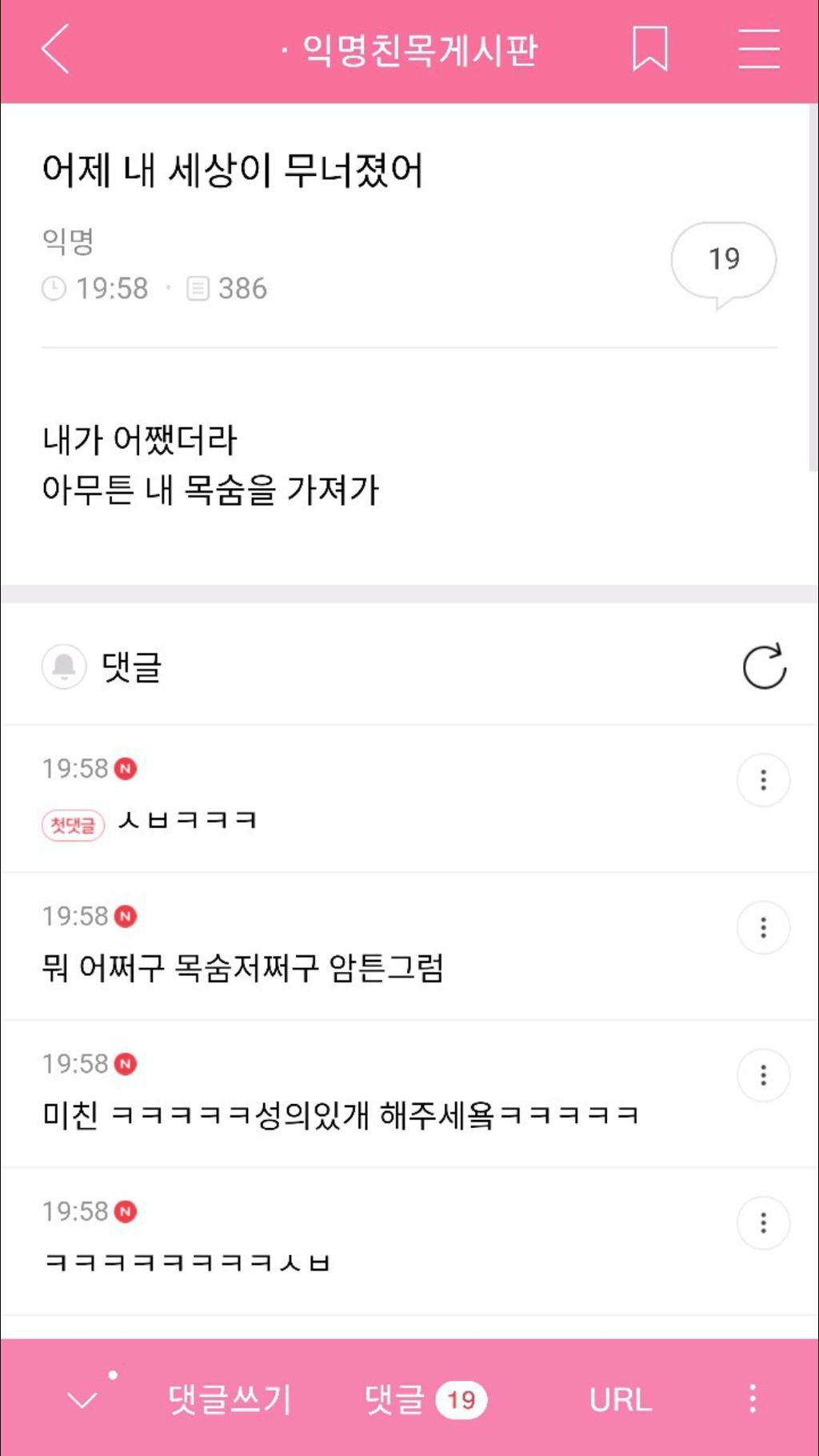Copy the post URL

[x=620, y=1399]
